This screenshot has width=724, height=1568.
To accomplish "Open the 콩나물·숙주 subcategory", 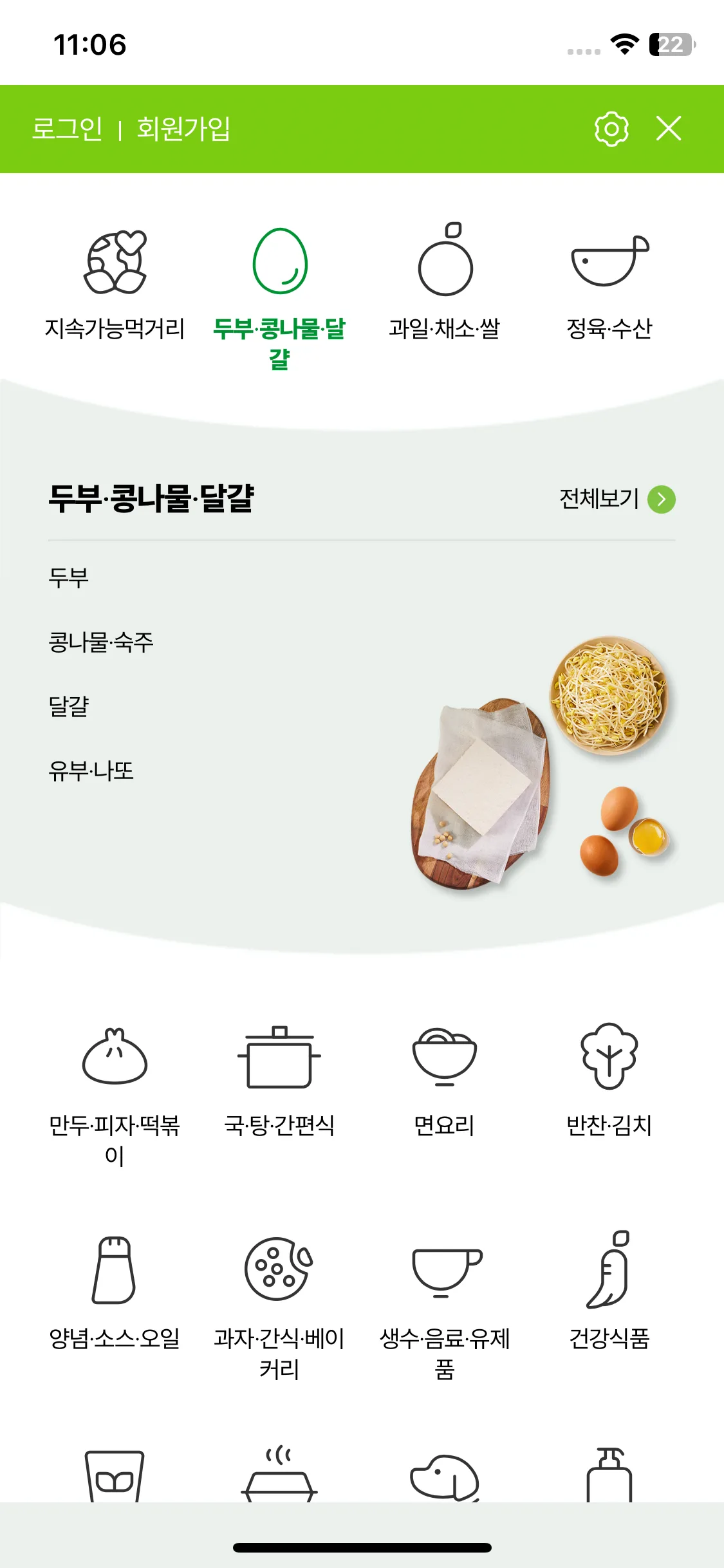I will point(101,642).
